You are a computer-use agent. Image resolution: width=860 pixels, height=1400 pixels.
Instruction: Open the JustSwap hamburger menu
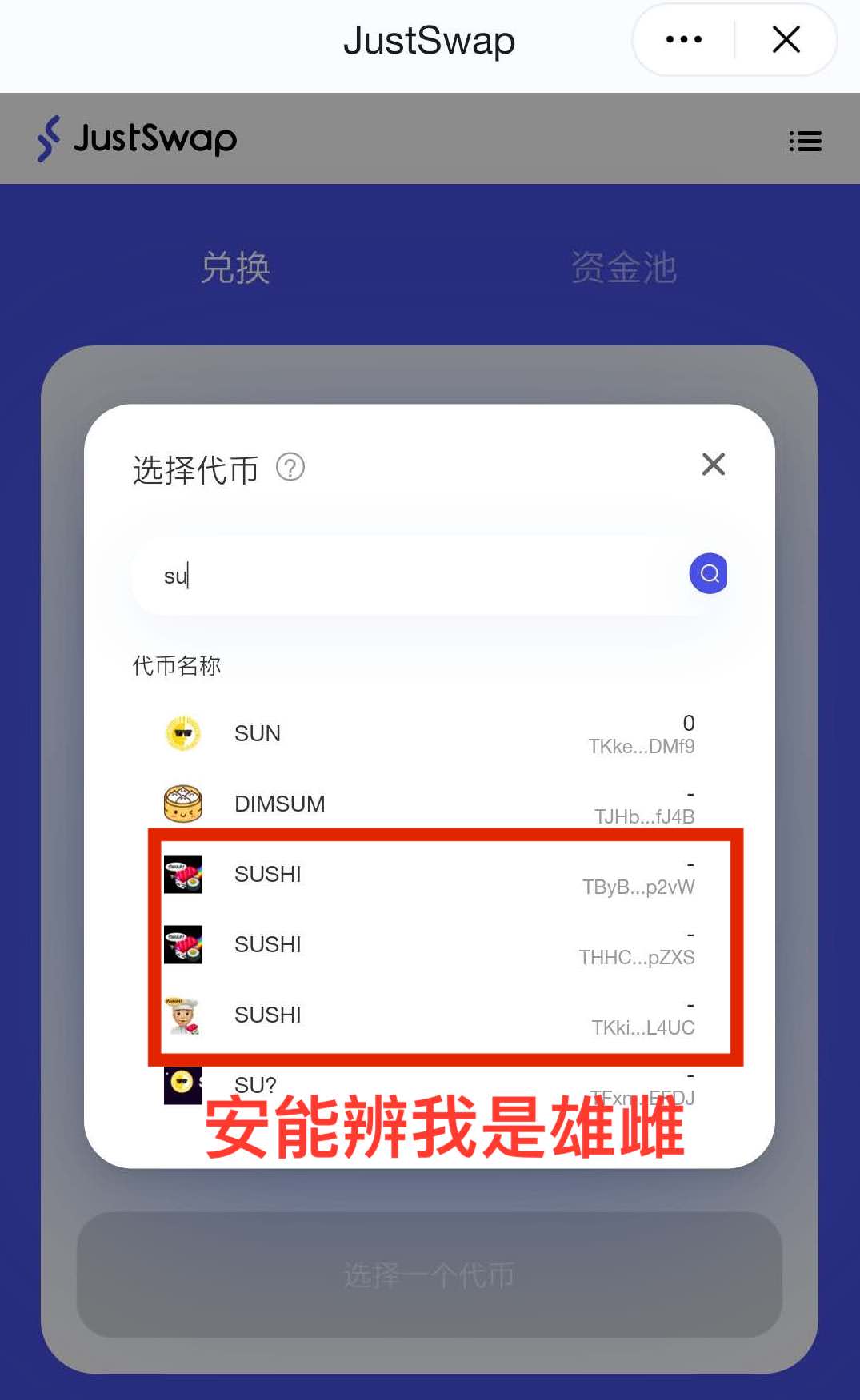[x=805, y=141]
